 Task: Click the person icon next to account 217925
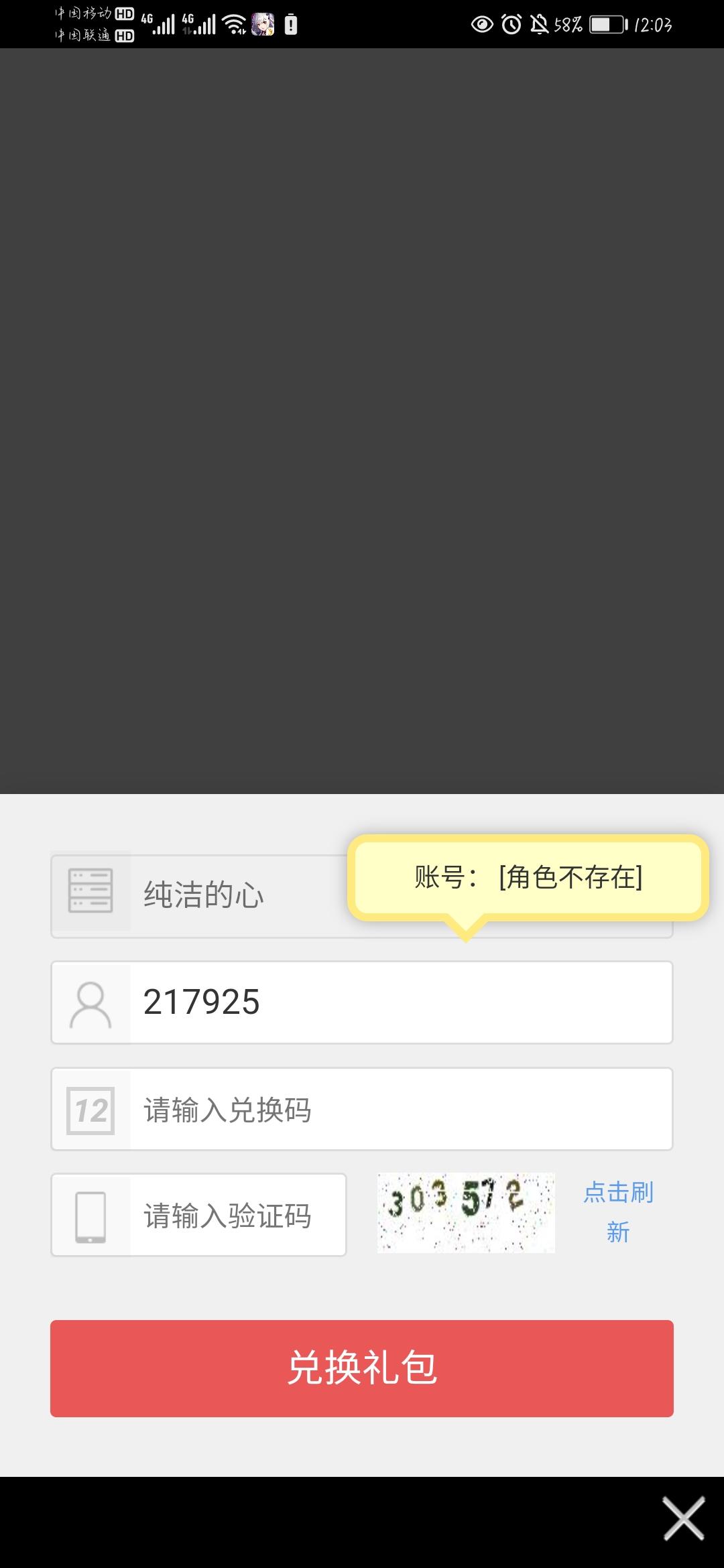tap(90, 1003)
